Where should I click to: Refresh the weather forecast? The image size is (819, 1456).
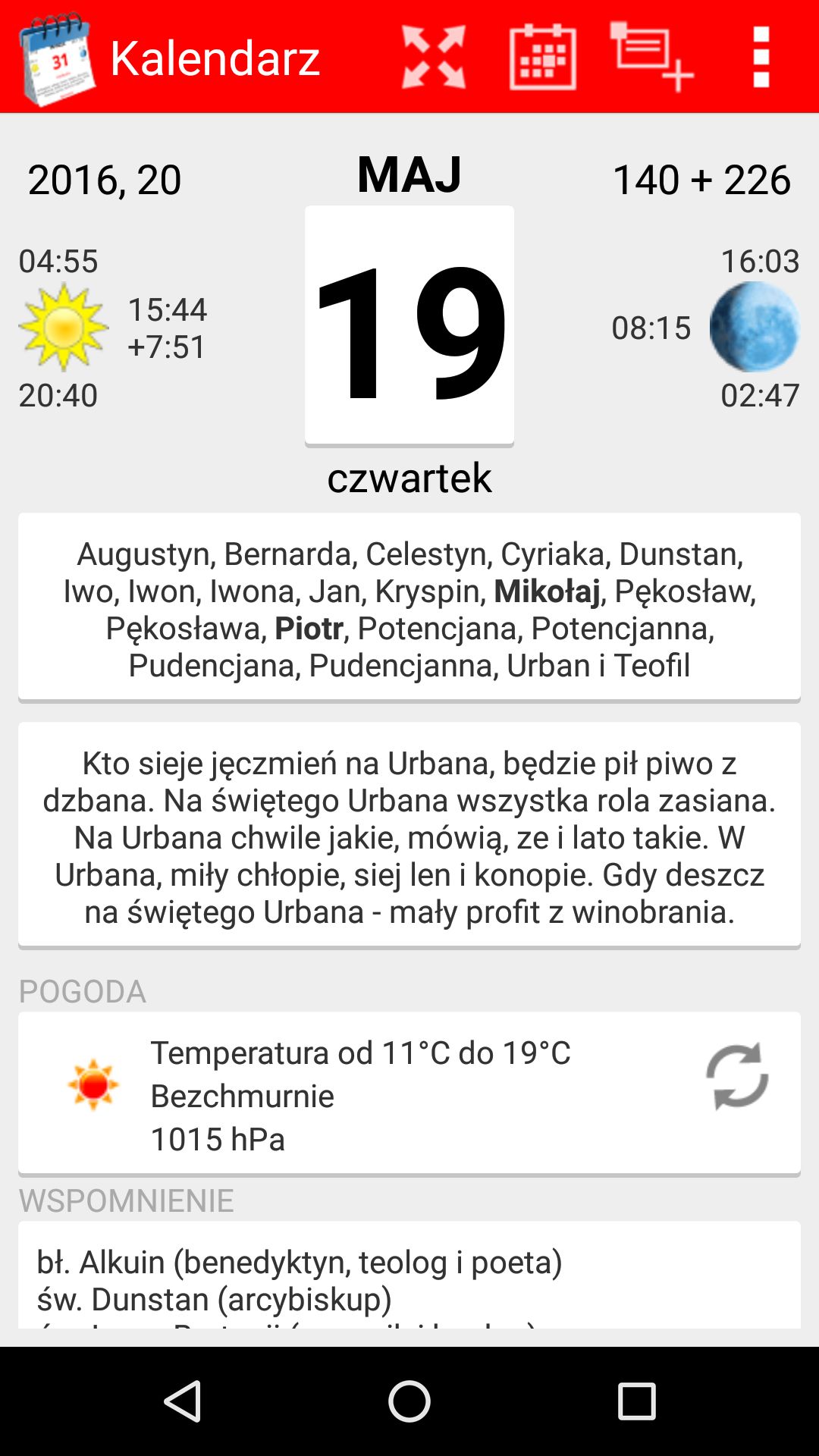[x=738, y=1077]
